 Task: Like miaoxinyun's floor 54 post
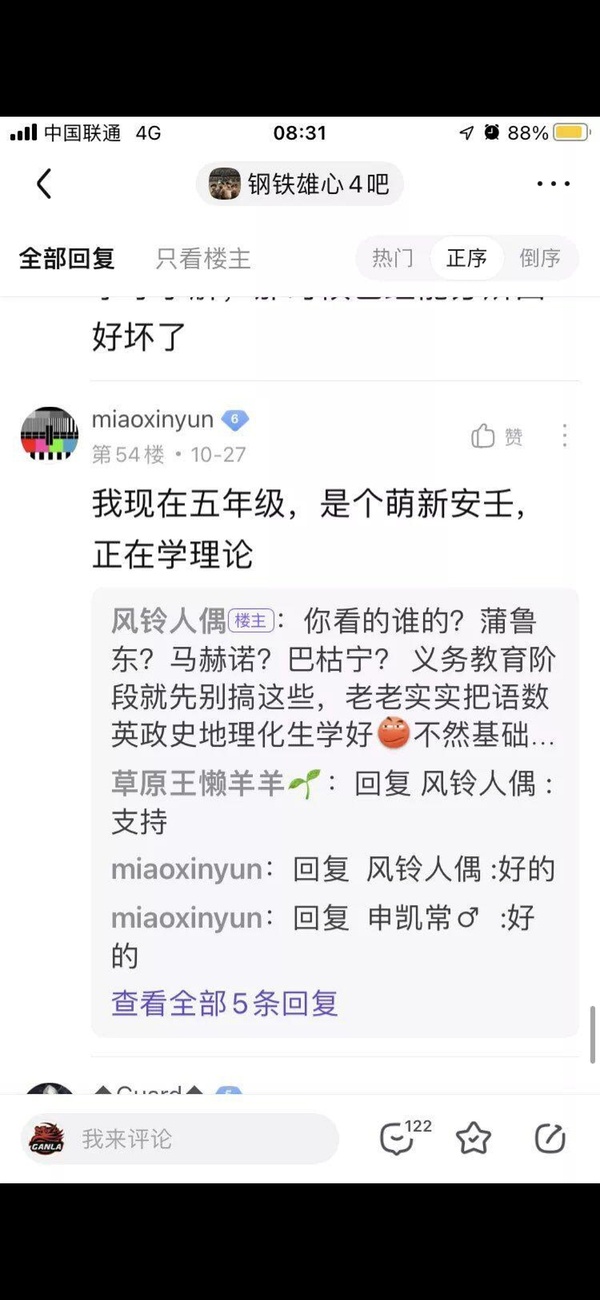[496, 436]
